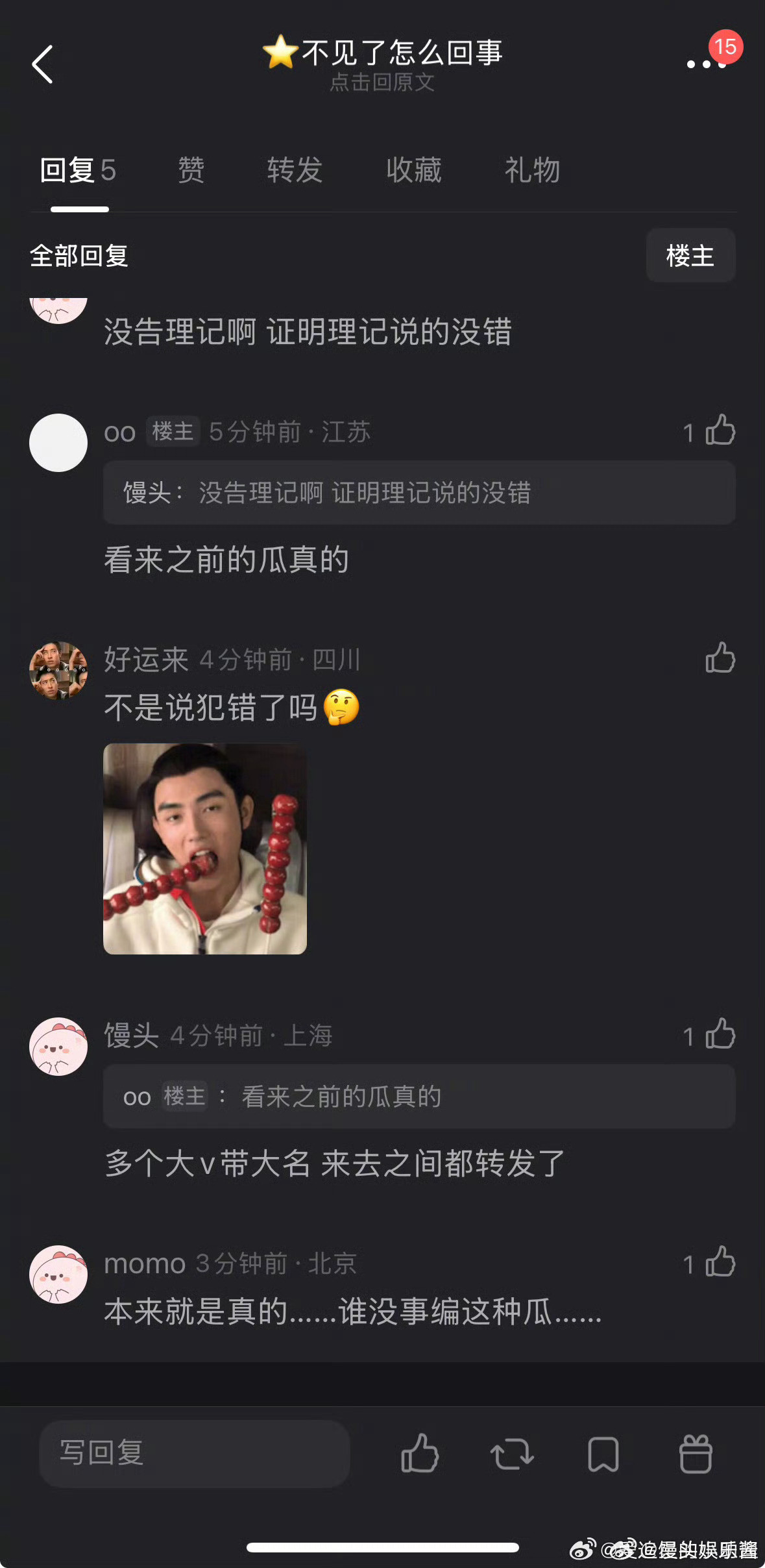This screenshot has height=1568, width=765.
Task: Like 馒头's comment to toggle its thumbs-up
Action: [x=719, y=1036]
